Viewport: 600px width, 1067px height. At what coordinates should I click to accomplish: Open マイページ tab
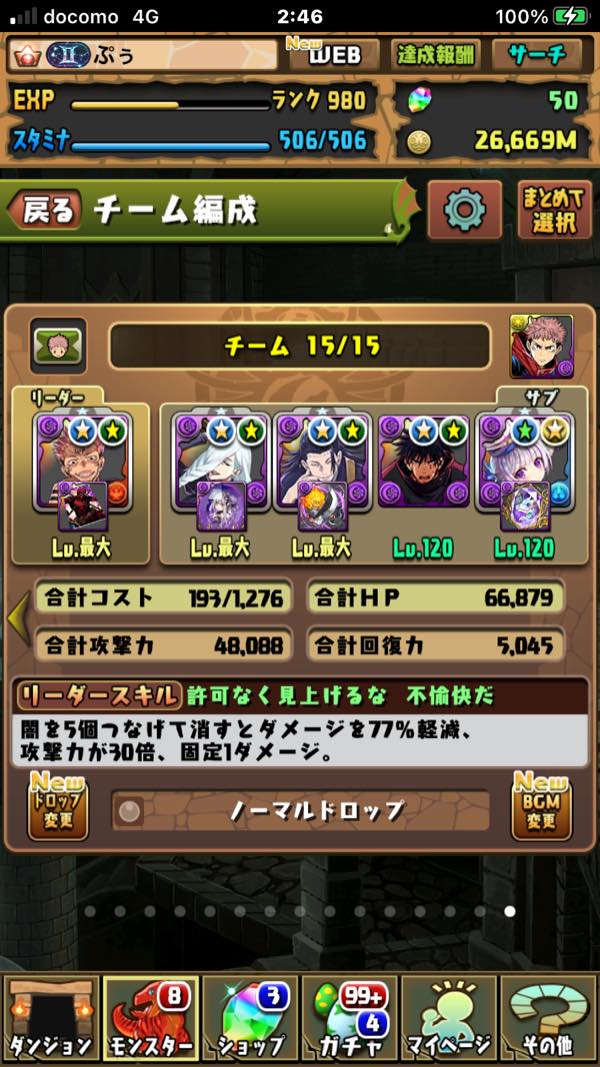(x=450, y=1020)
